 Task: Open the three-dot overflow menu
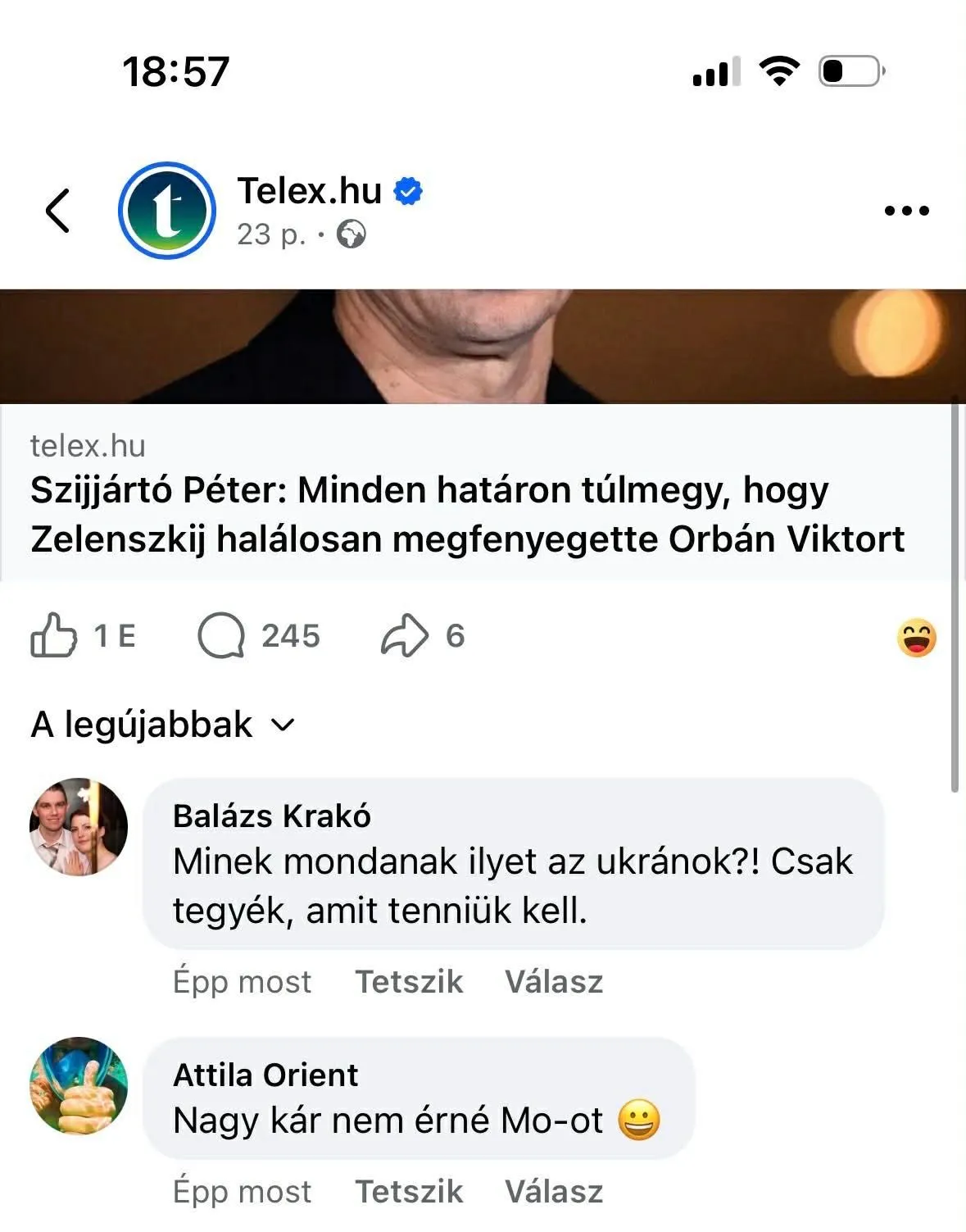(x=906, y=211)
